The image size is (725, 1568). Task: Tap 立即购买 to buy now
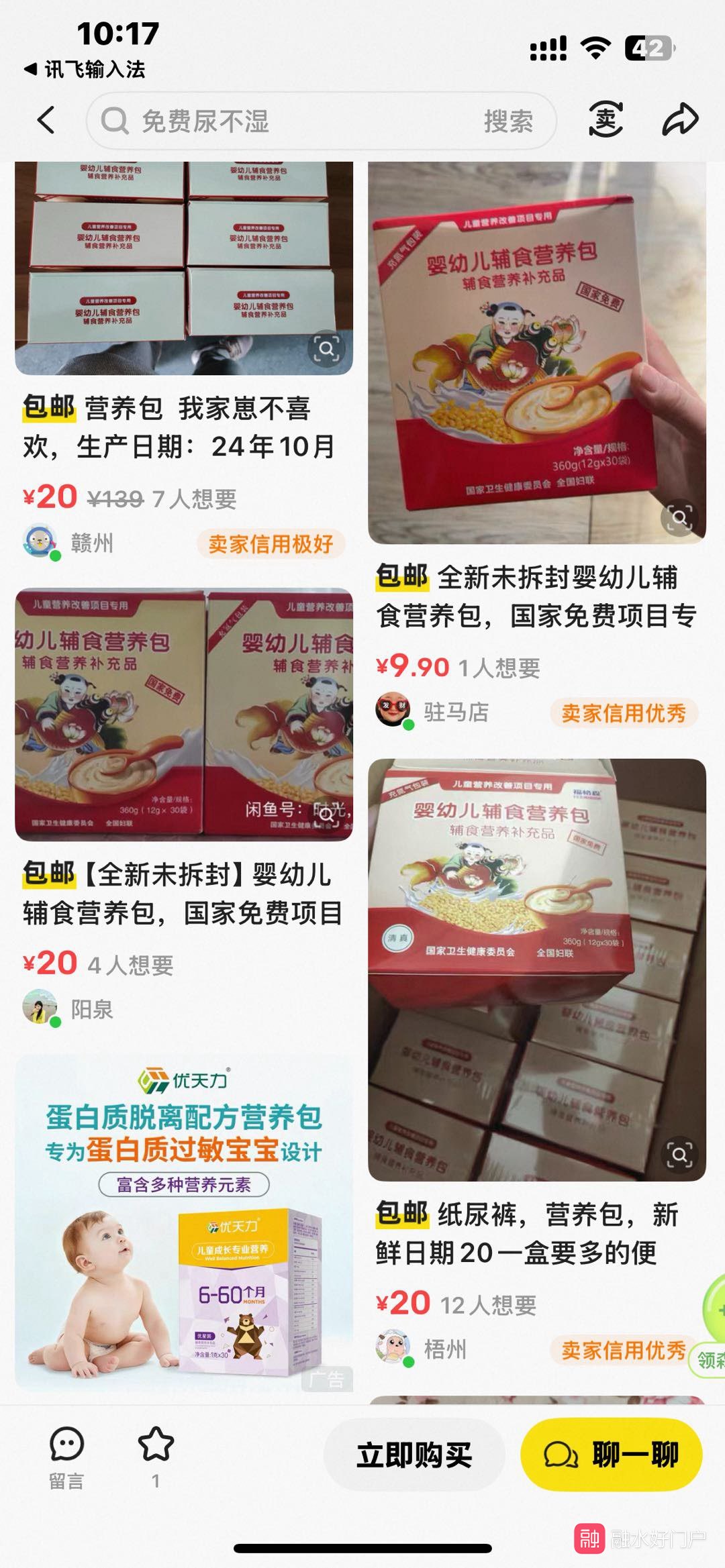point(414,1455)
